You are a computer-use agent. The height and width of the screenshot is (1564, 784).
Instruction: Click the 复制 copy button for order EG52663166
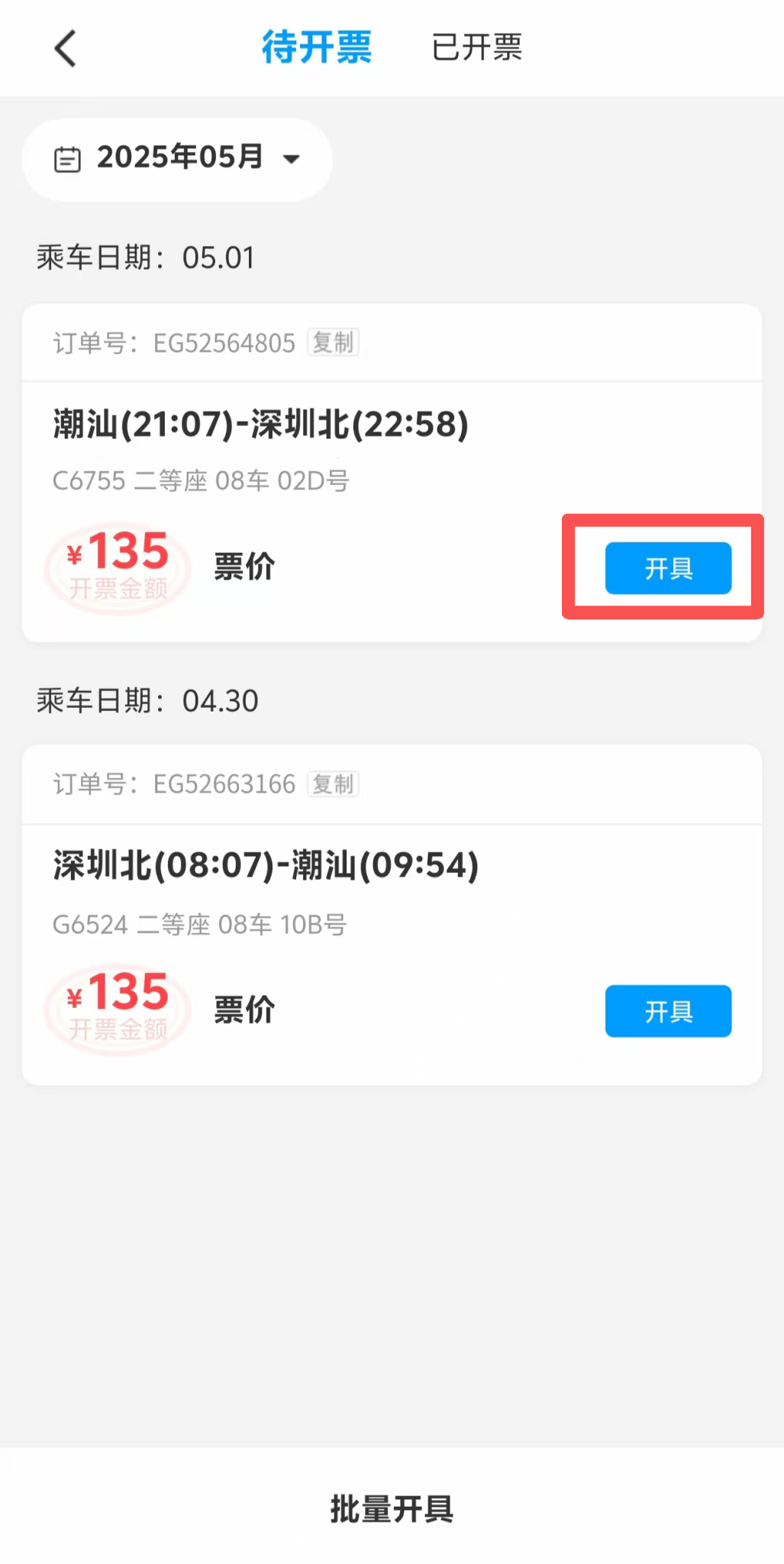[332, 784]
